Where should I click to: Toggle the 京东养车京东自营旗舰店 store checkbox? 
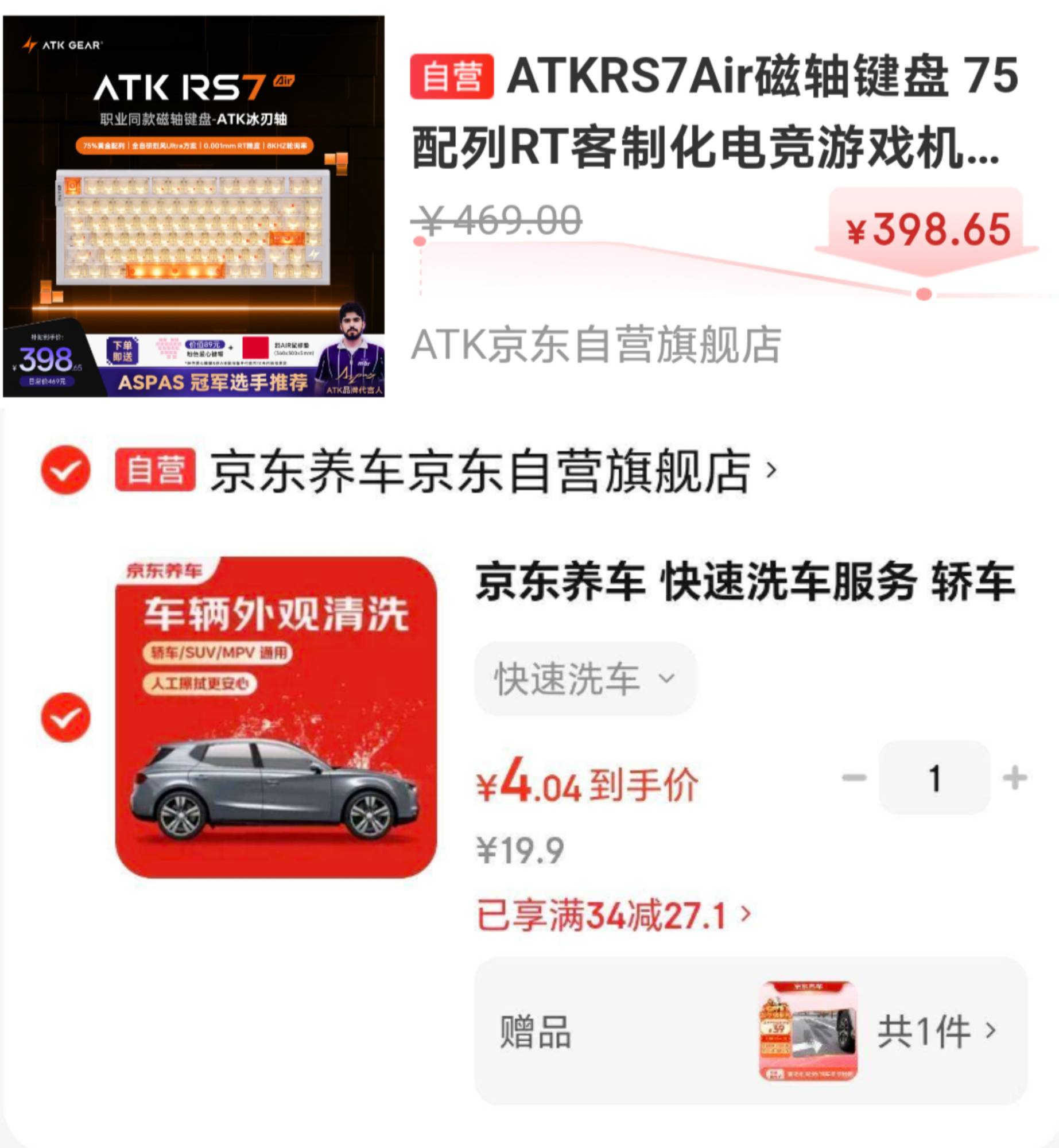[x=65, y=470]
